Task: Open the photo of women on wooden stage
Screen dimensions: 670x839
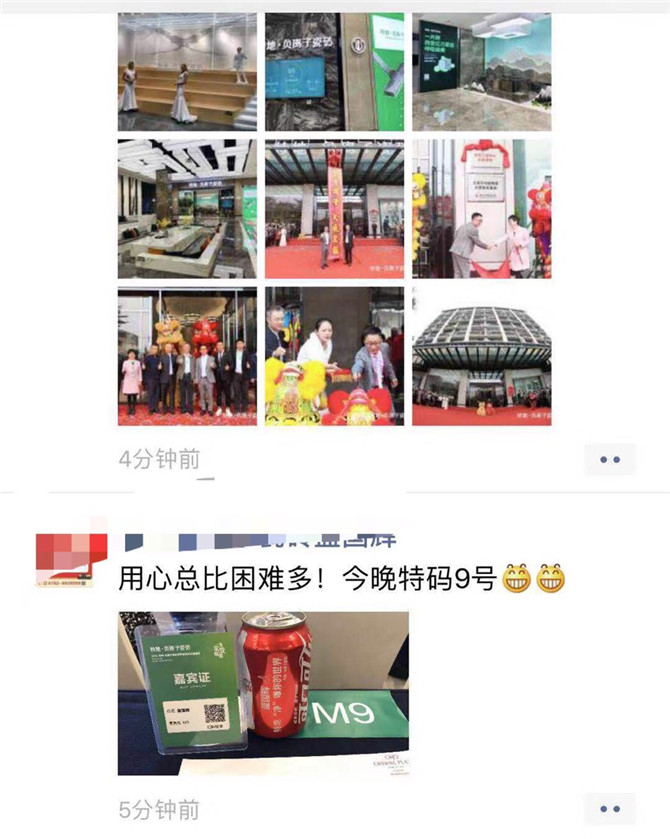Action: point(187,72)
